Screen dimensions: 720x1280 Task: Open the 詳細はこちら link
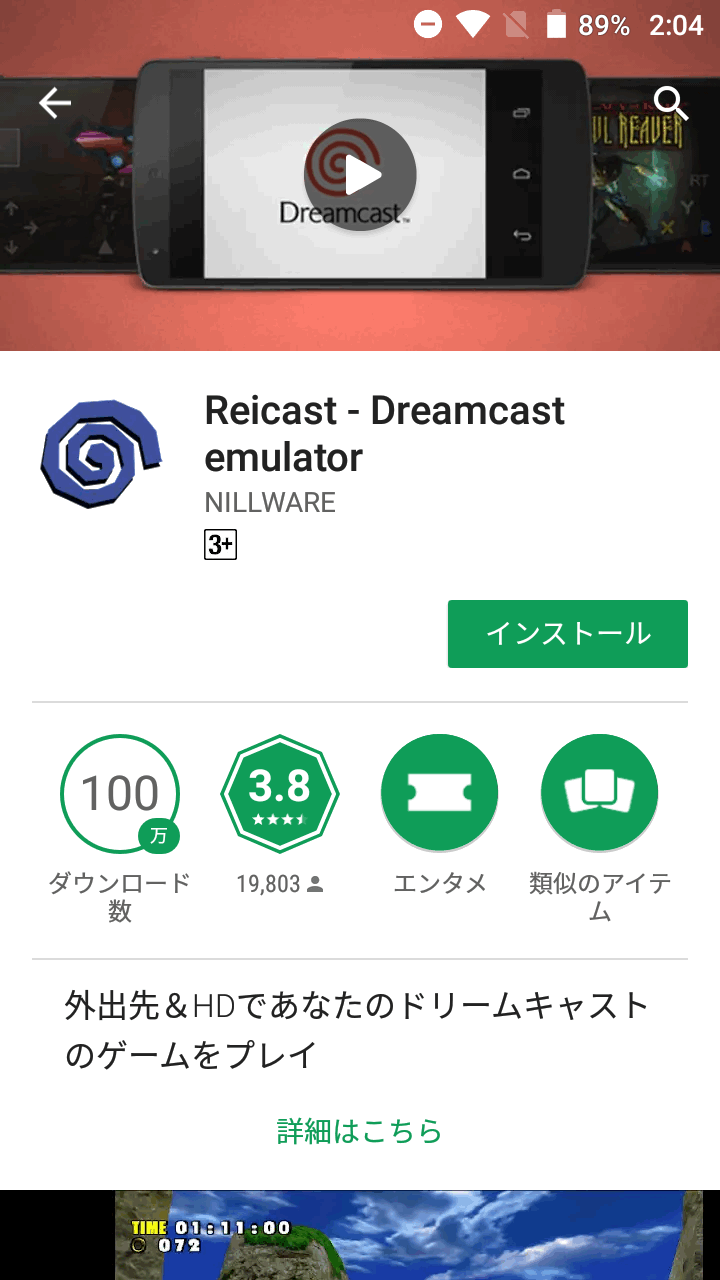[360, 1131]
